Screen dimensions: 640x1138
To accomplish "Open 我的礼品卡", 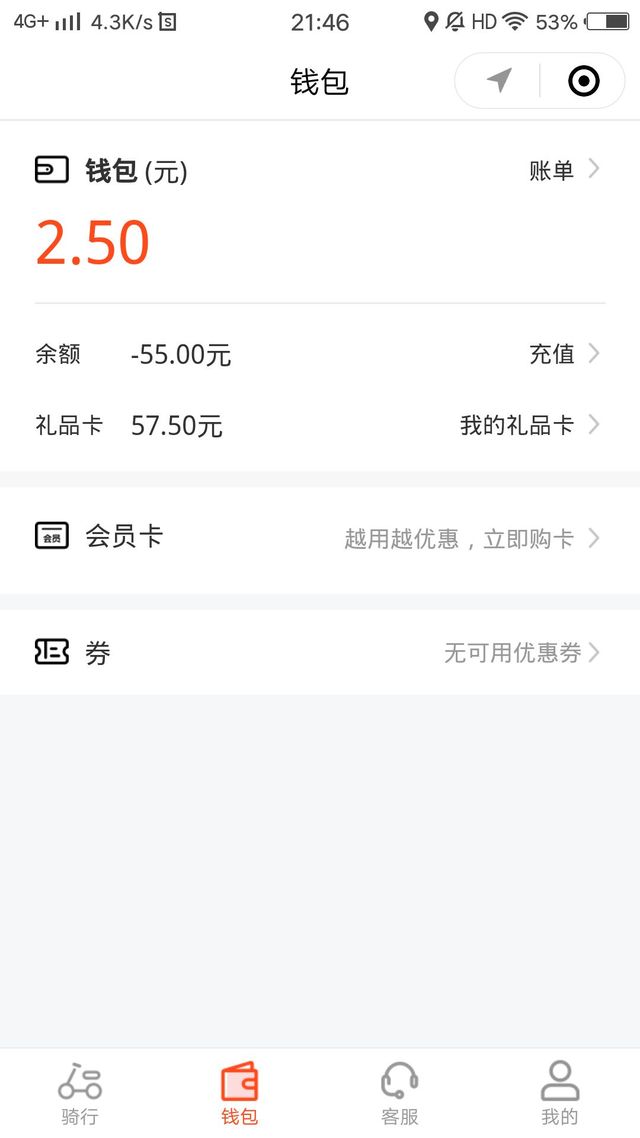I will pyautogui.click(x=529, y=425).
